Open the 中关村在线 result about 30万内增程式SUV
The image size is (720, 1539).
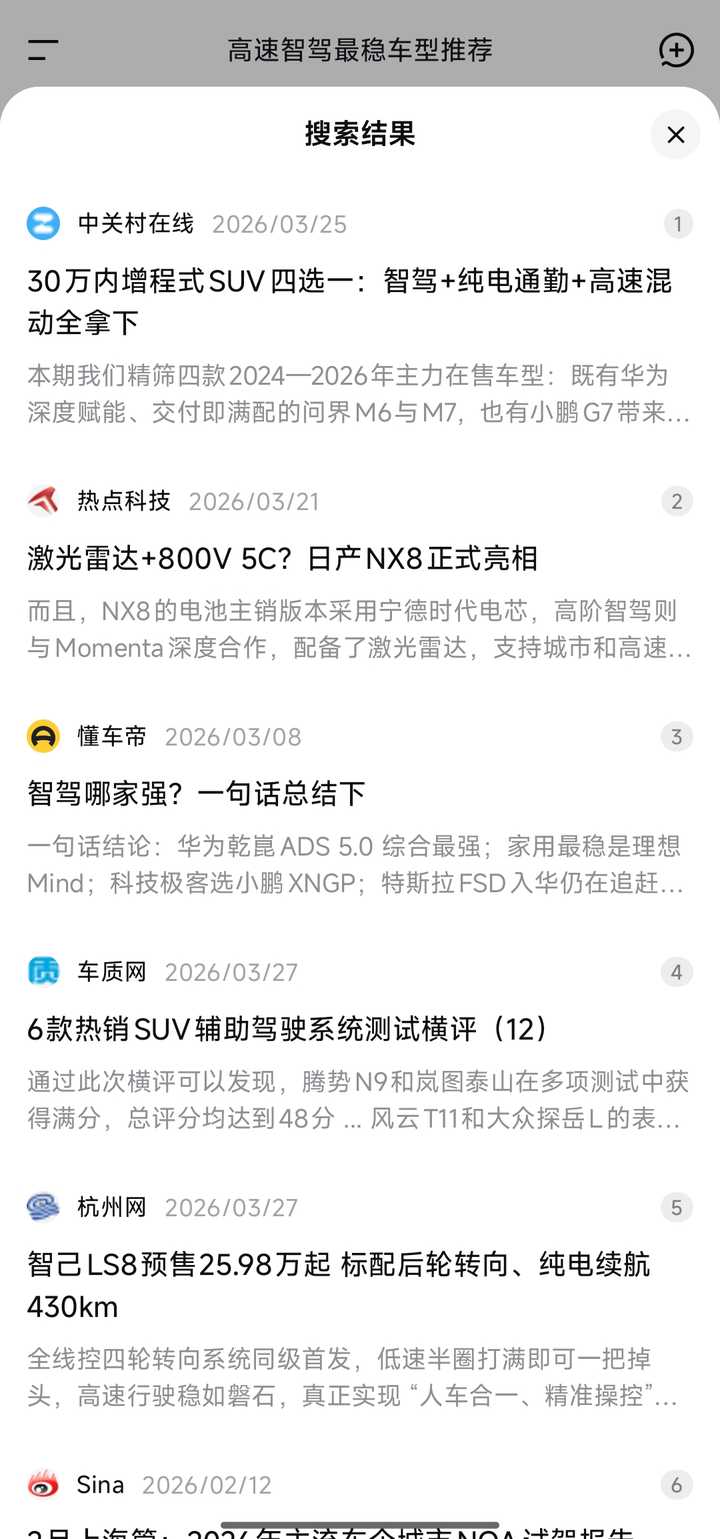click(x=350, y=301)
